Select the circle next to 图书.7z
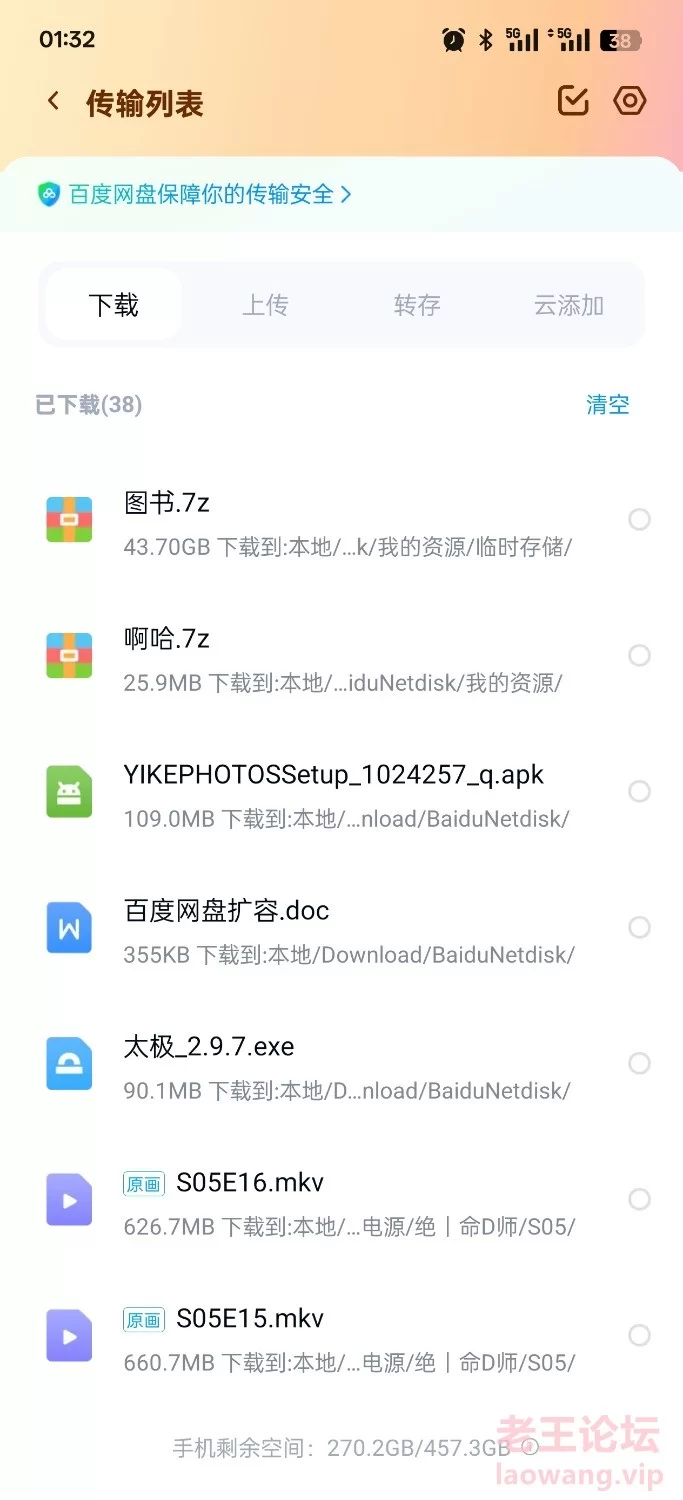The height and width of the screenshot is (1500, 683). (639, 519)
